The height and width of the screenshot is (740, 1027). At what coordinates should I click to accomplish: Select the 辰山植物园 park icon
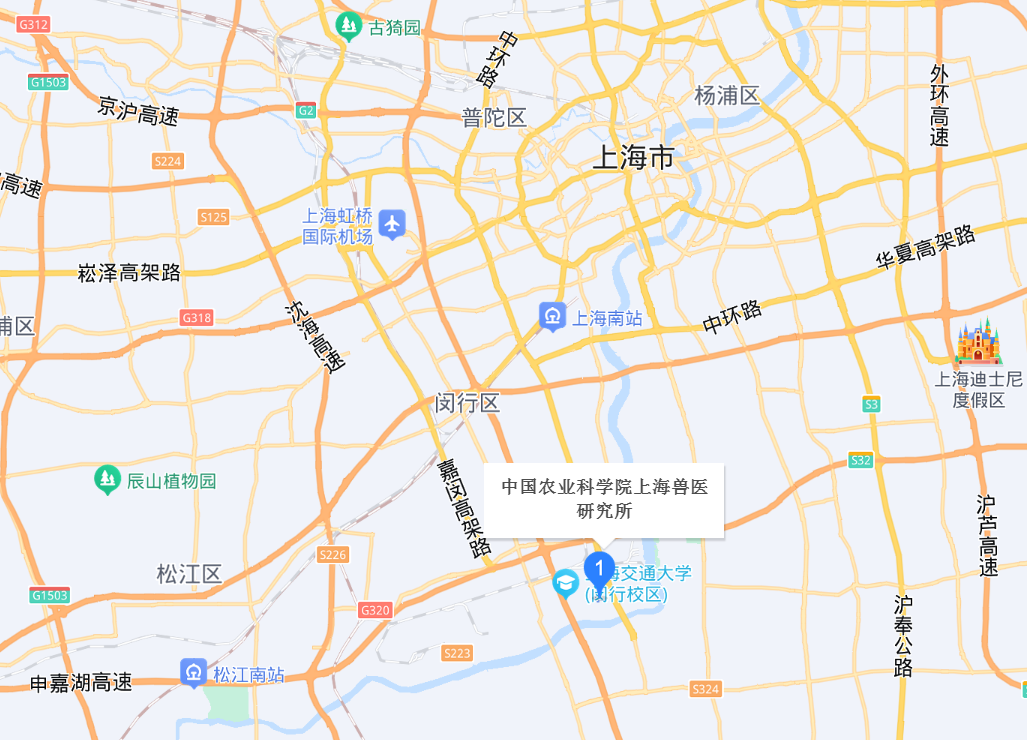107,480
